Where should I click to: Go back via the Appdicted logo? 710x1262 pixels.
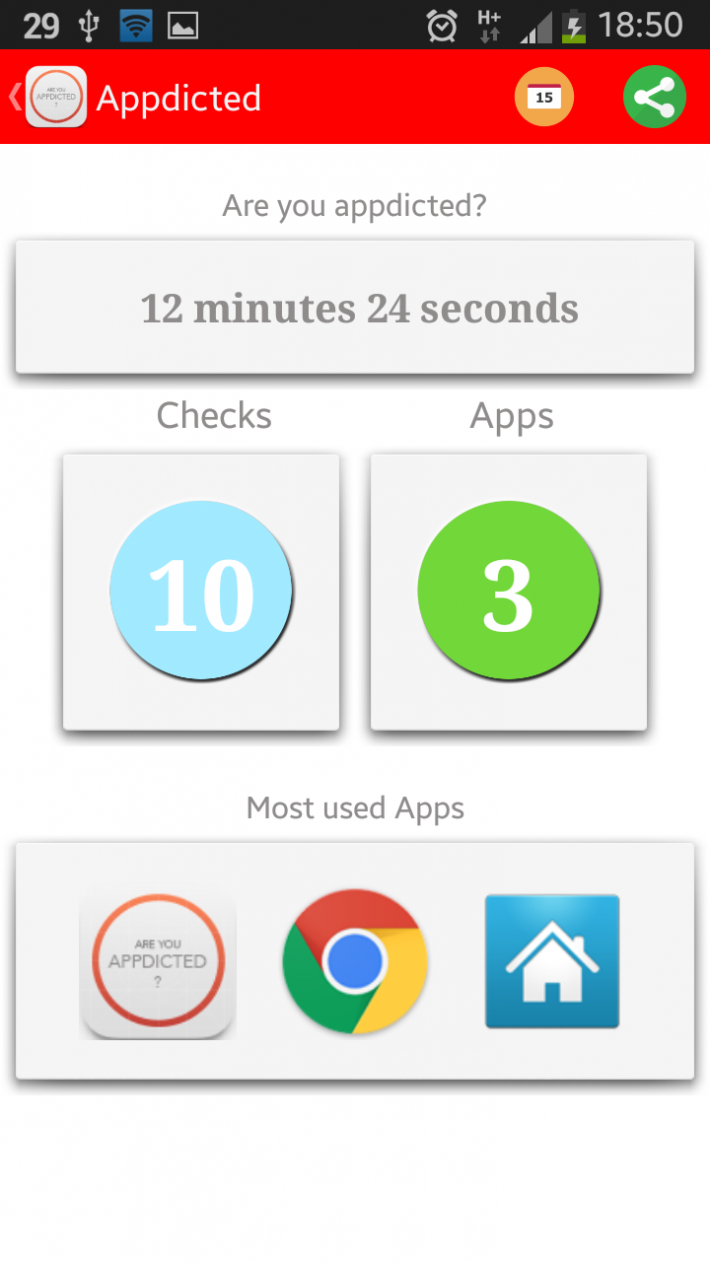pyautogui.click(x=54, y=97)
